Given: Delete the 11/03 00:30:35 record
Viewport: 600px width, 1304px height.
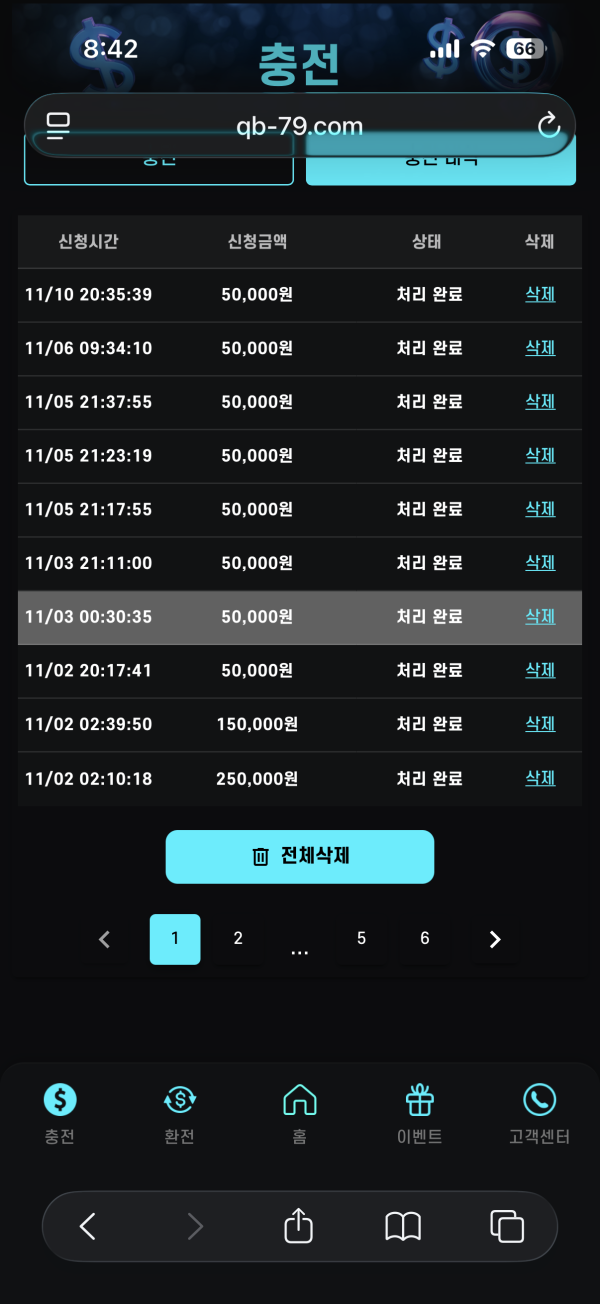Looking at the screenshot, I should pyautogui.click(x=540, y=617).
